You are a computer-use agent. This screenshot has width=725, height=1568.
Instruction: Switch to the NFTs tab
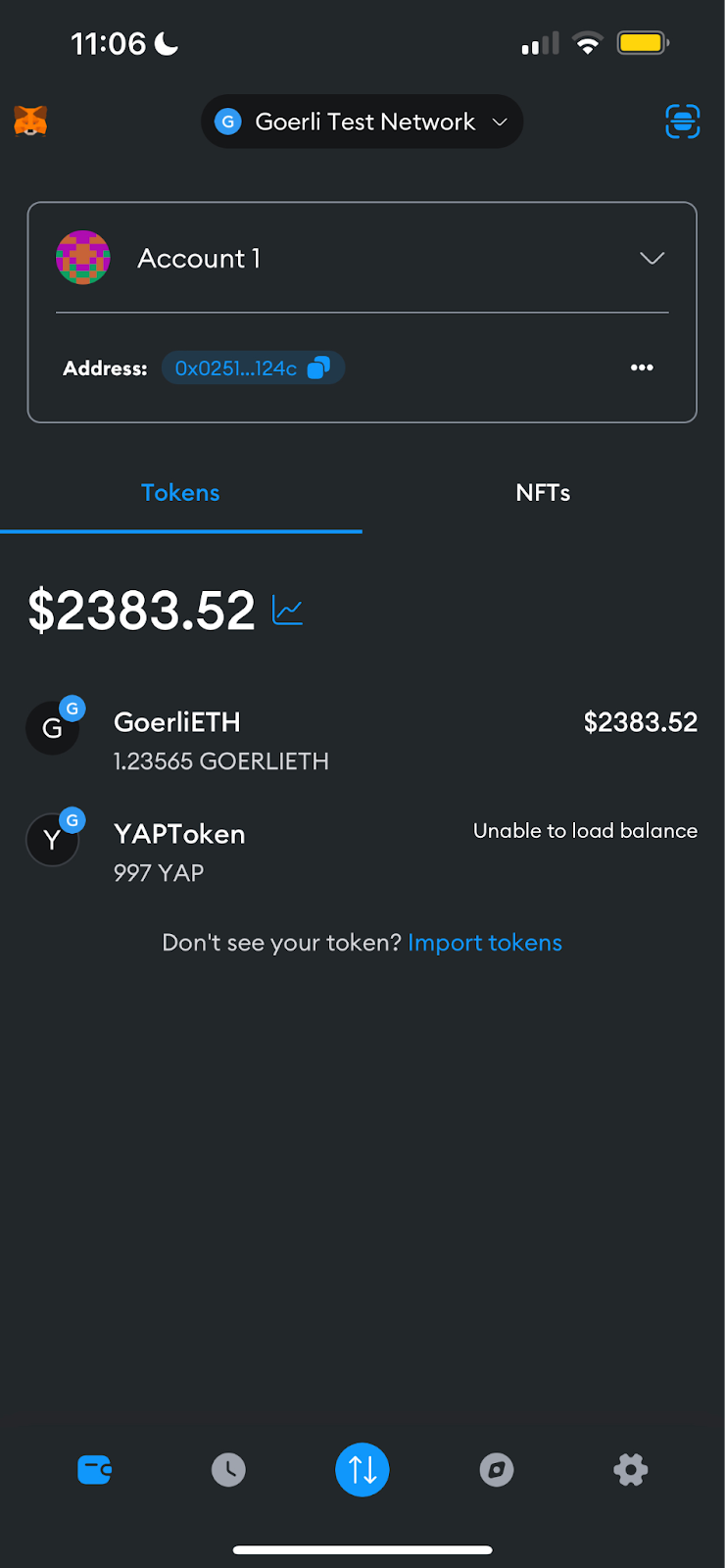543,493
